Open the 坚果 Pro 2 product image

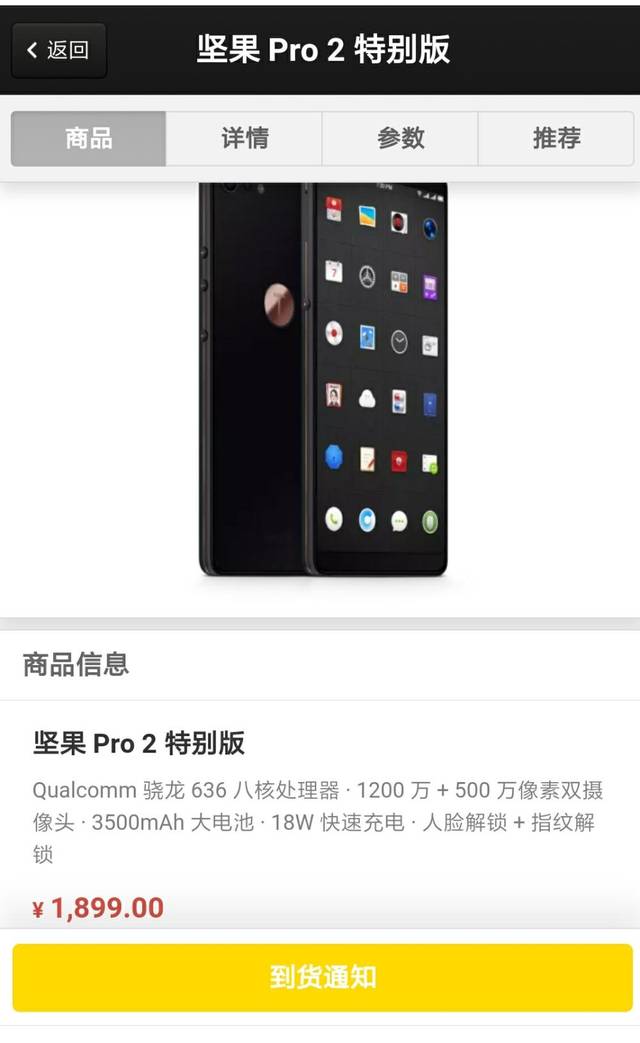[322, 380]
